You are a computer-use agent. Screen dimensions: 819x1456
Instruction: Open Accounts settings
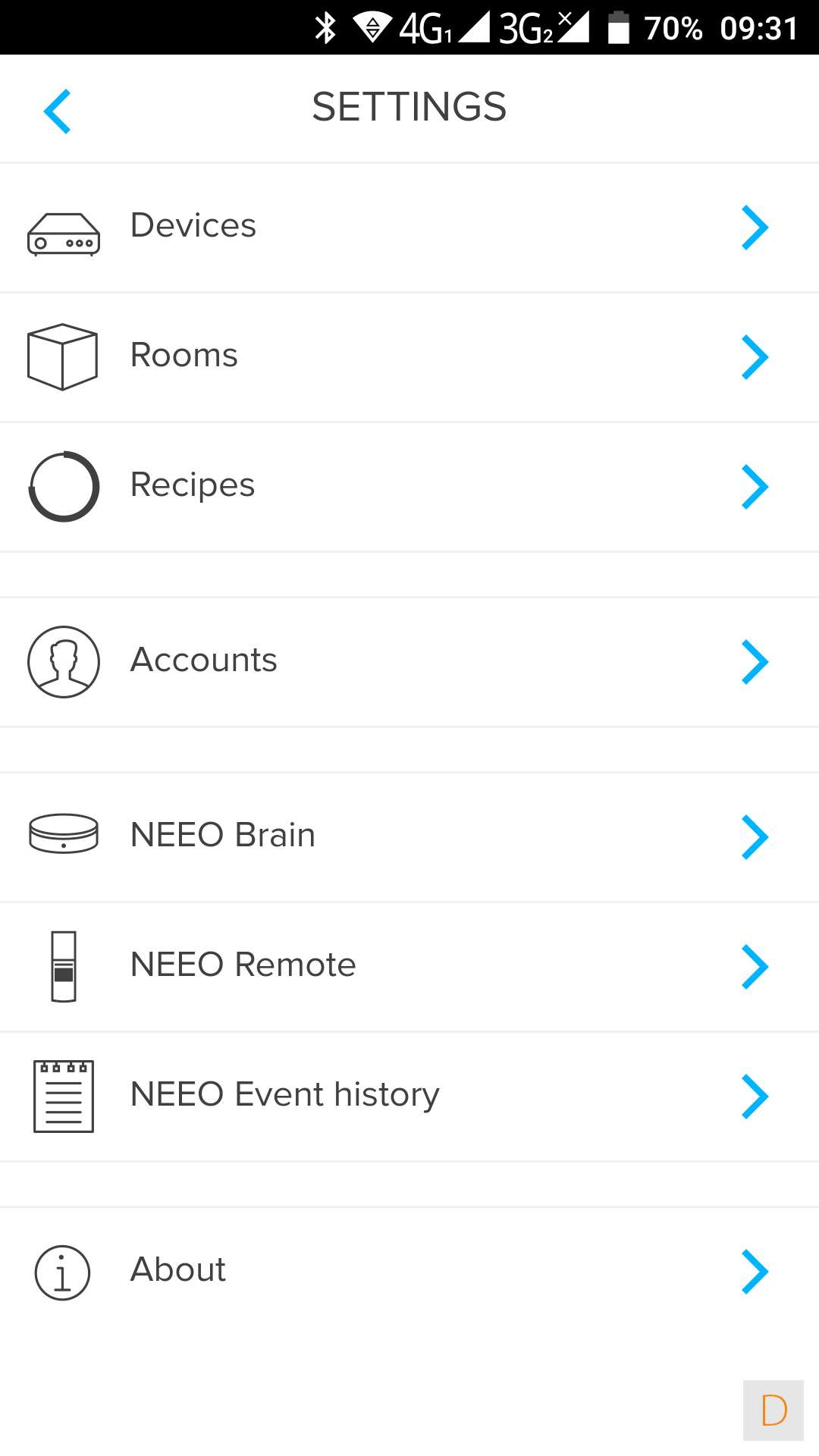tap(409, 661)
